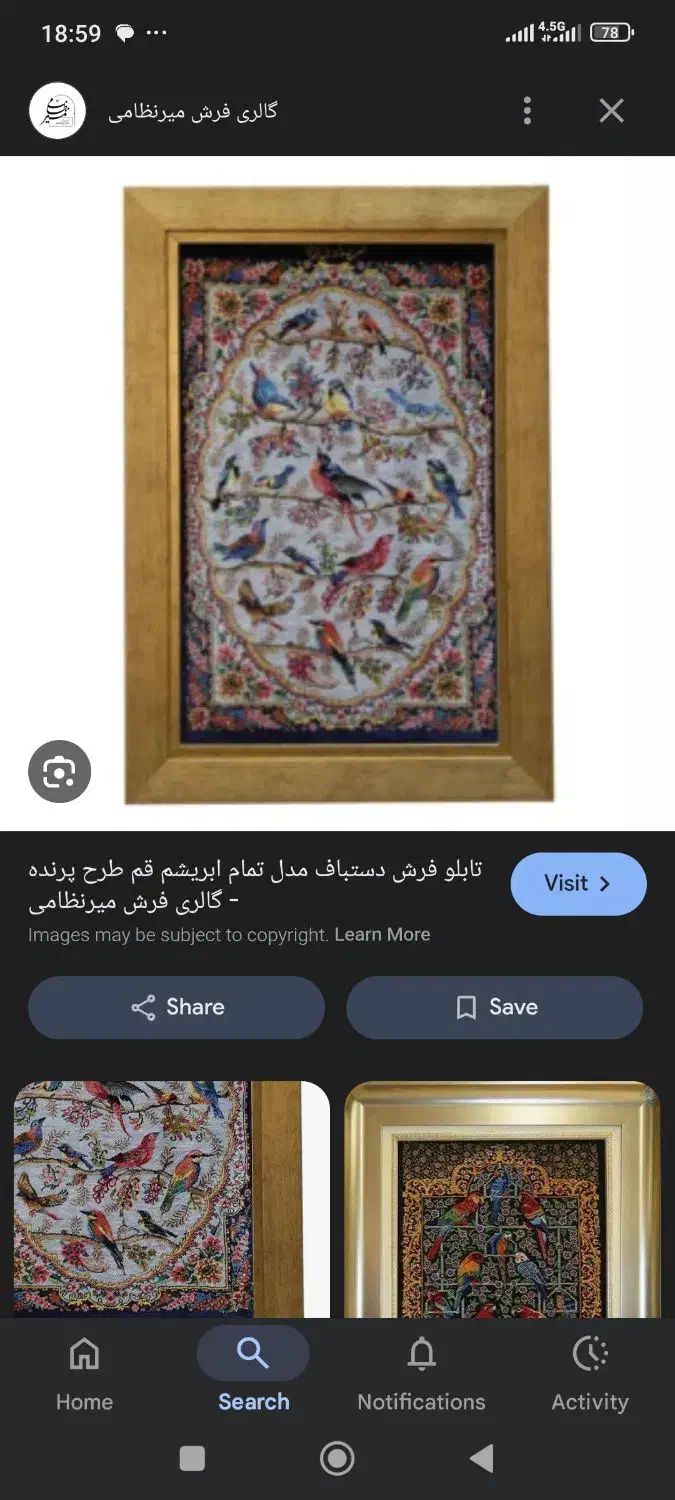Save this image to collections
Viewport: 675px width, 1500px height.
pos(494,1007)
